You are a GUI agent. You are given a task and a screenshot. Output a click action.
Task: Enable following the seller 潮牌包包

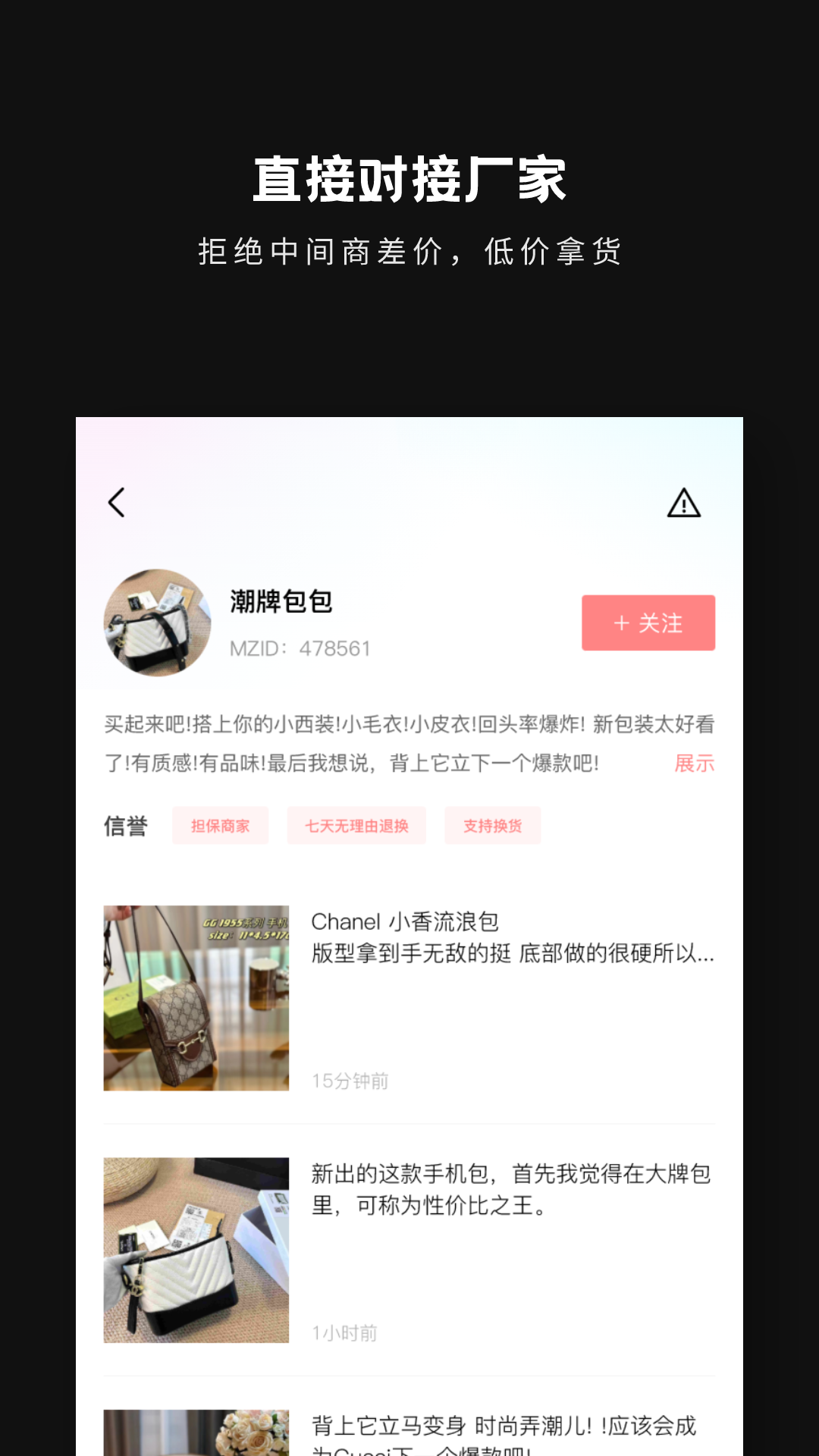click(648, 622)
